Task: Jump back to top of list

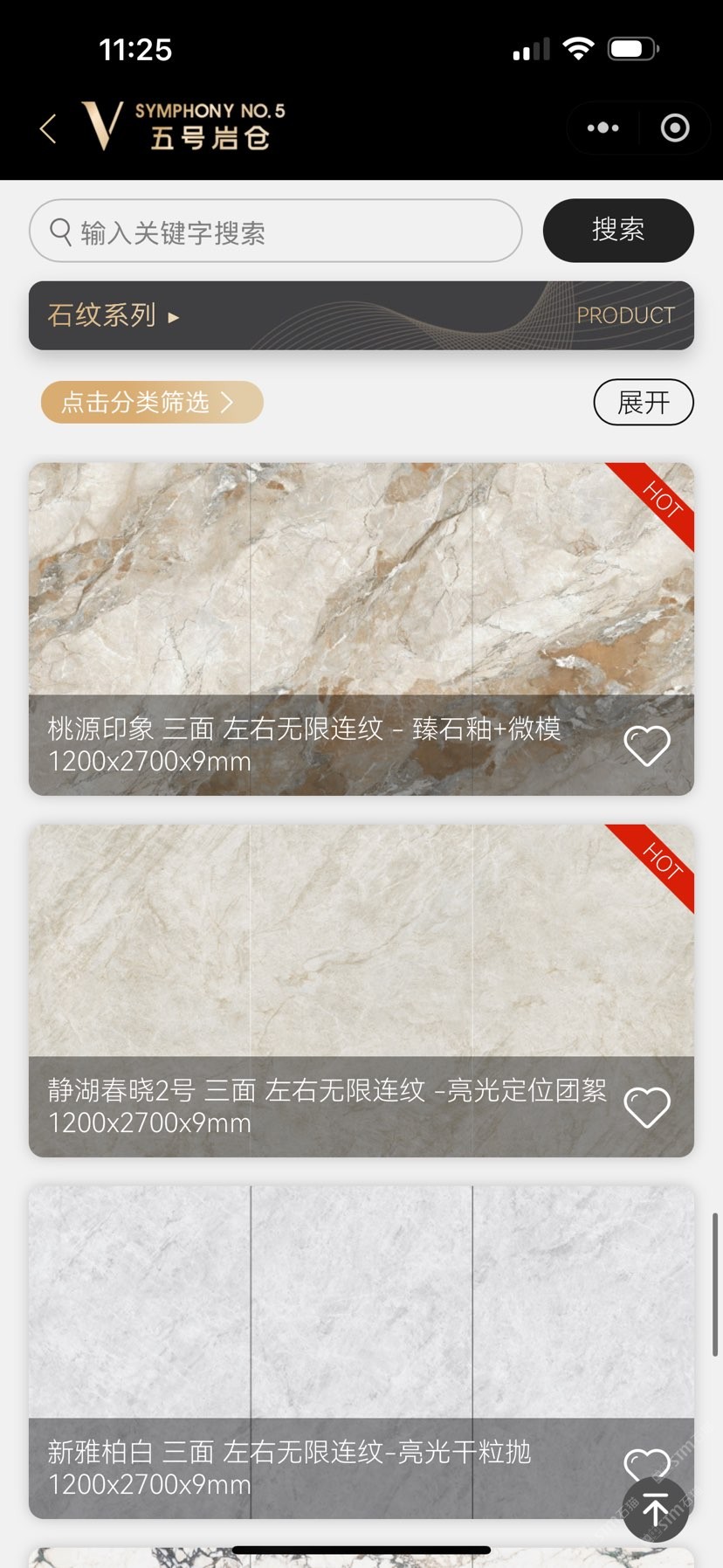Action: (x=655, y=1509)
